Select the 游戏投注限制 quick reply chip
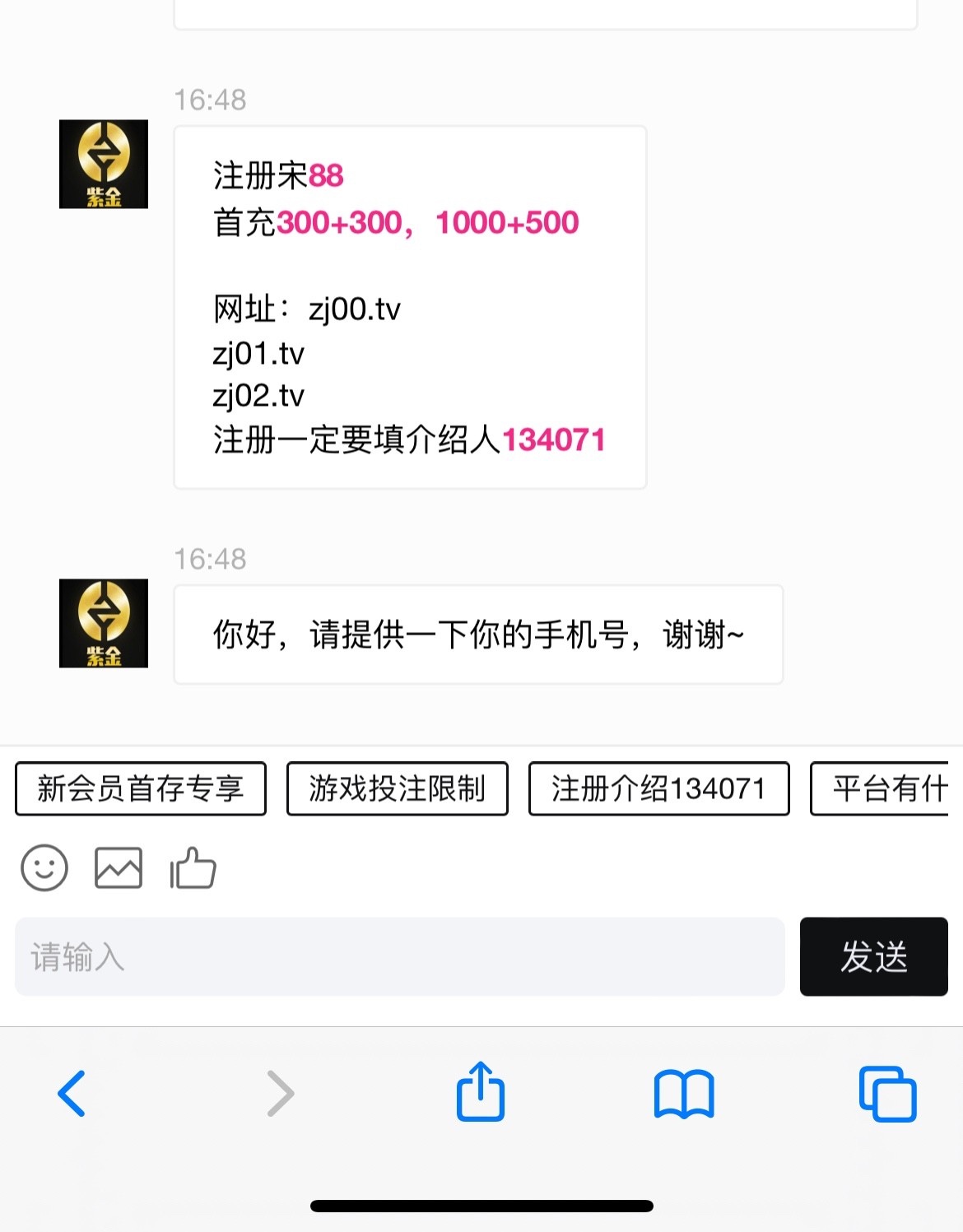Viewport: 963px width, 1232px height. (397, 788)
